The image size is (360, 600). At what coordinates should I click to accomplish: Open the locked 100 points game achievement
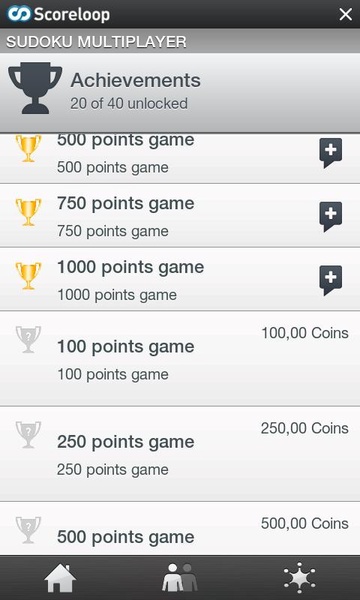[180, 359]
